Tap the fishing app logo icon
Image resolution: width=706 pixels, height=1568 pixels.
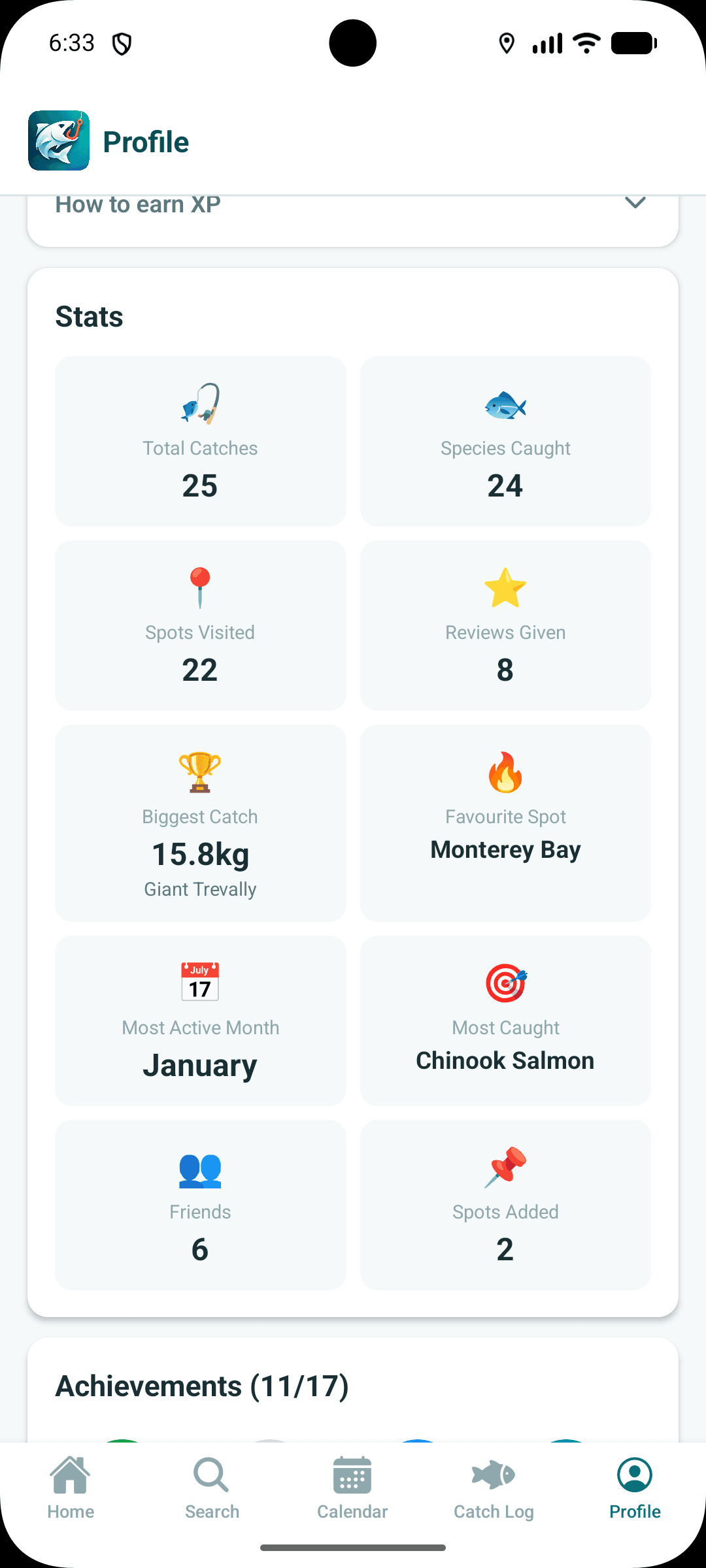point(59,140)
